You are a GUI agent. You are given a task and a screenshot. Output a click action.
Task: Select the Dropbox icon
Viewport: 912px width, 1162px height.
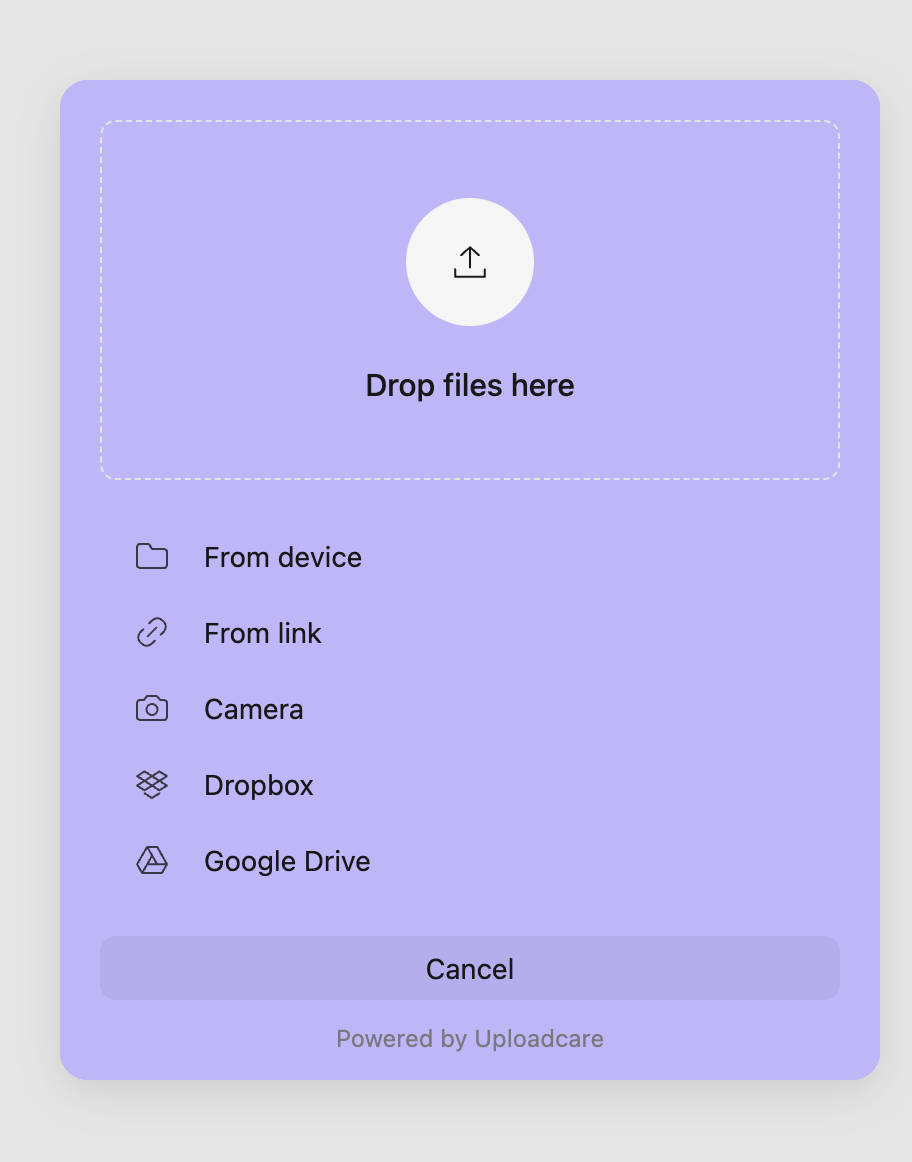click(151, 785)
